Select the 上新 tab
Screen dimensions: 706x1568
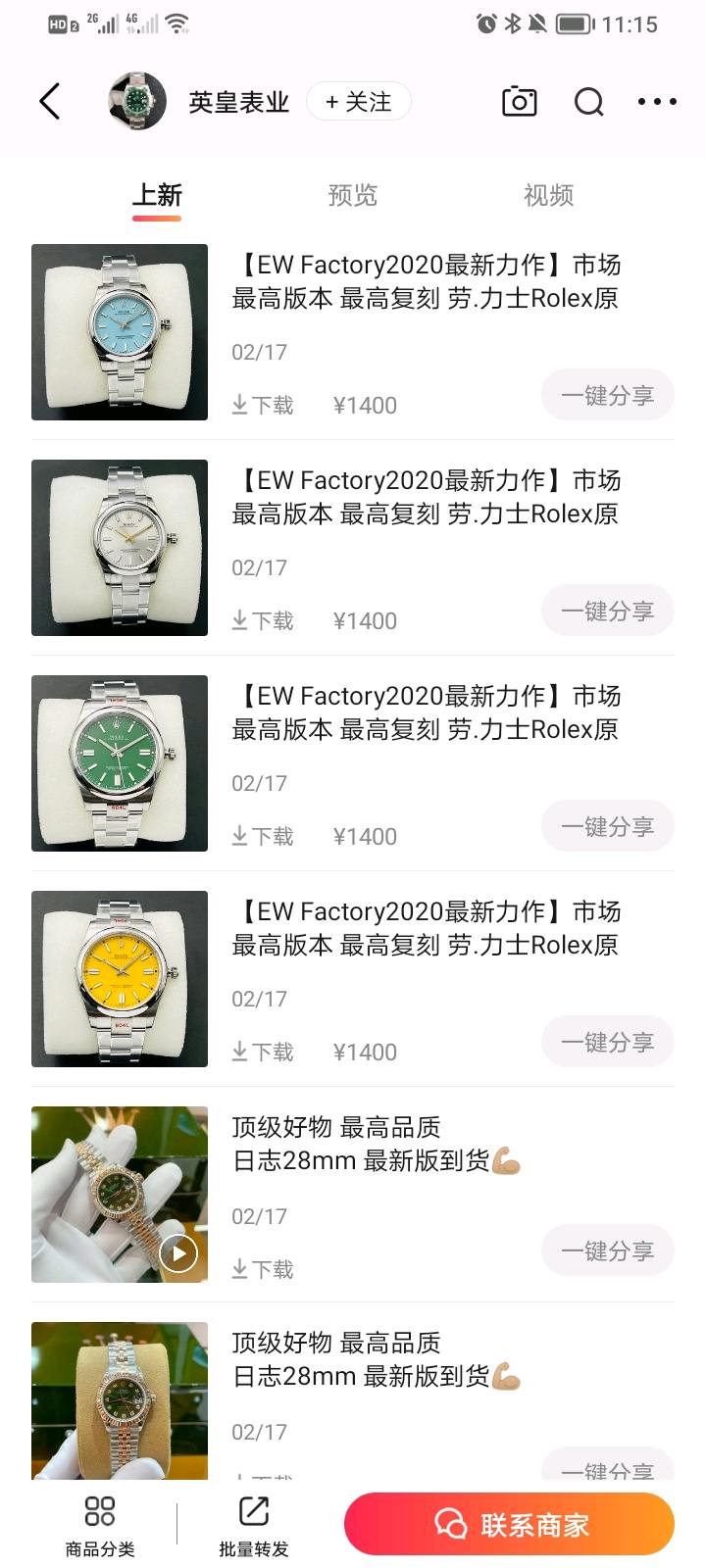(157, 195)
